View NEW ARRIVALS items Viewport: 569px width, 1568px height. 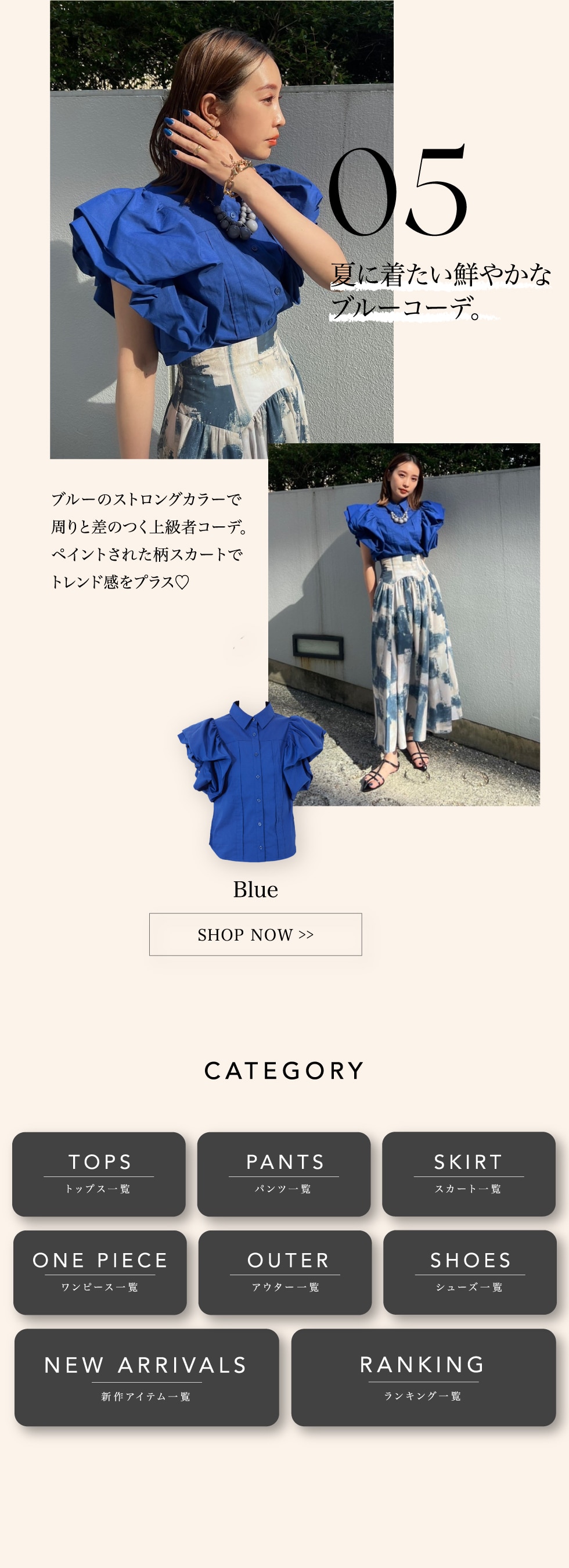point(147,1377)
